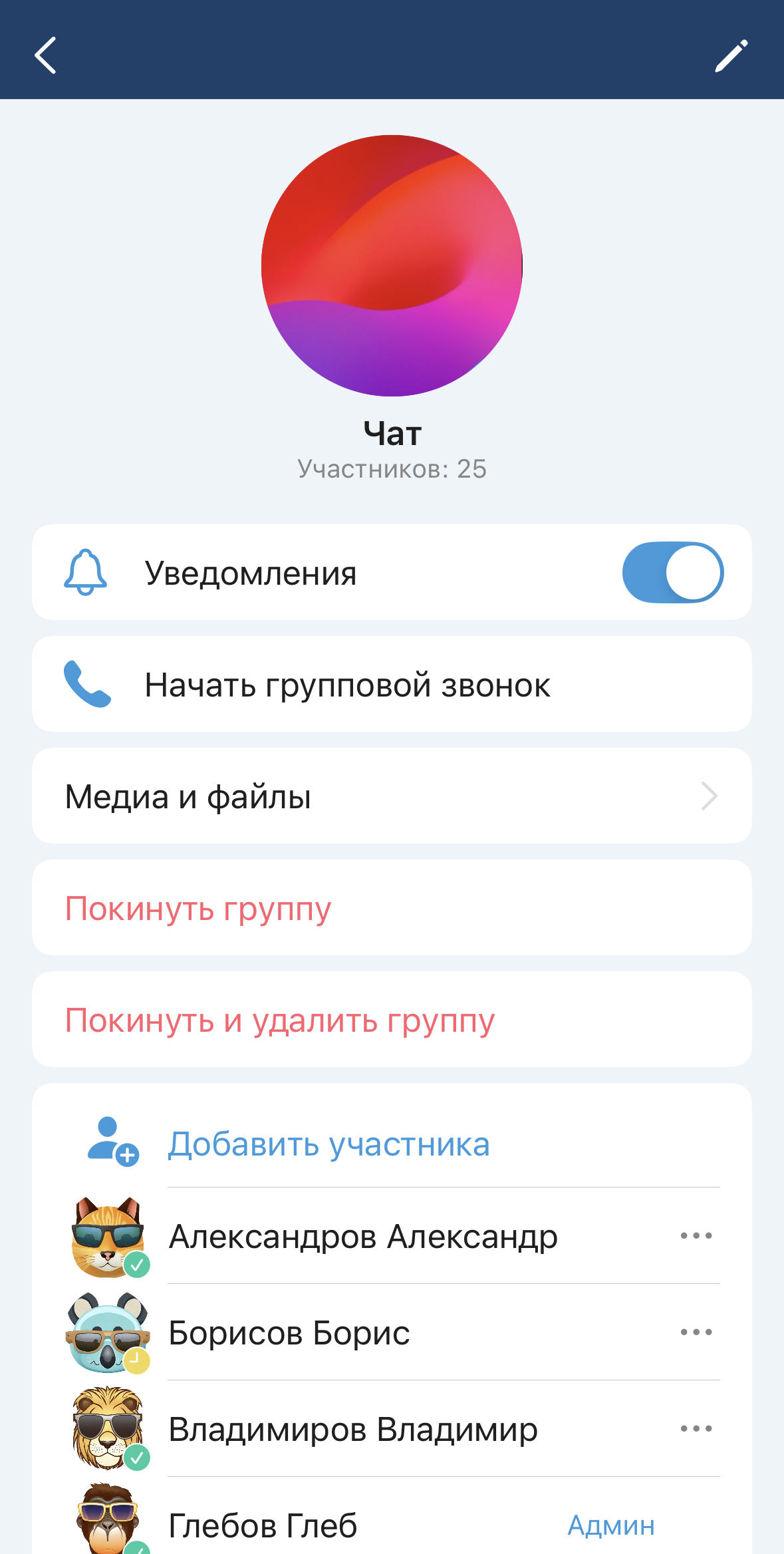Open Владимиров Владимир's profile

pyautogui.click(x=353, y=1429)
